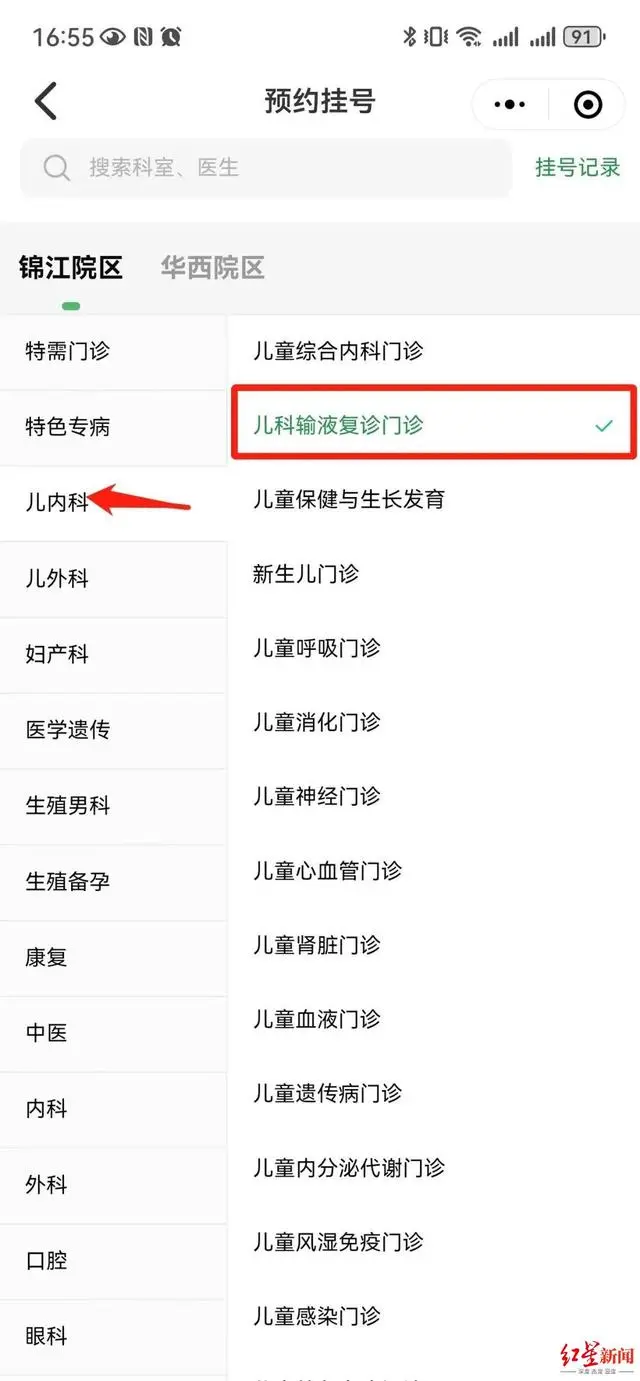Select 儿科输液复诊门诊

(x=434, y=424)
